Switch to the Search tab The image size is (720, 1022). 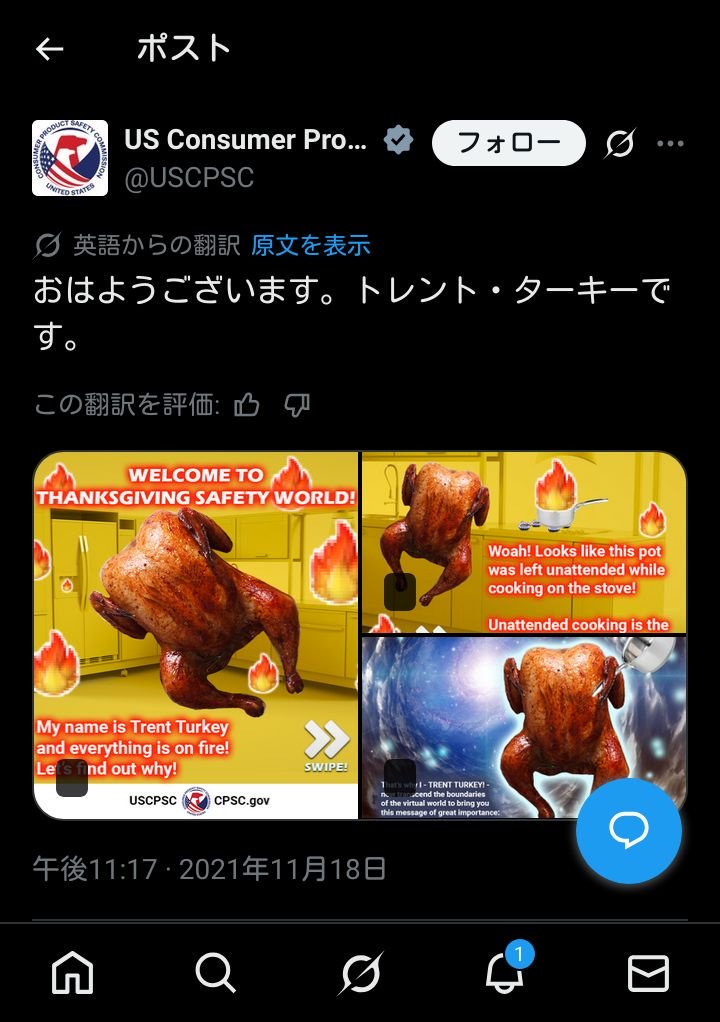[215, 972]
